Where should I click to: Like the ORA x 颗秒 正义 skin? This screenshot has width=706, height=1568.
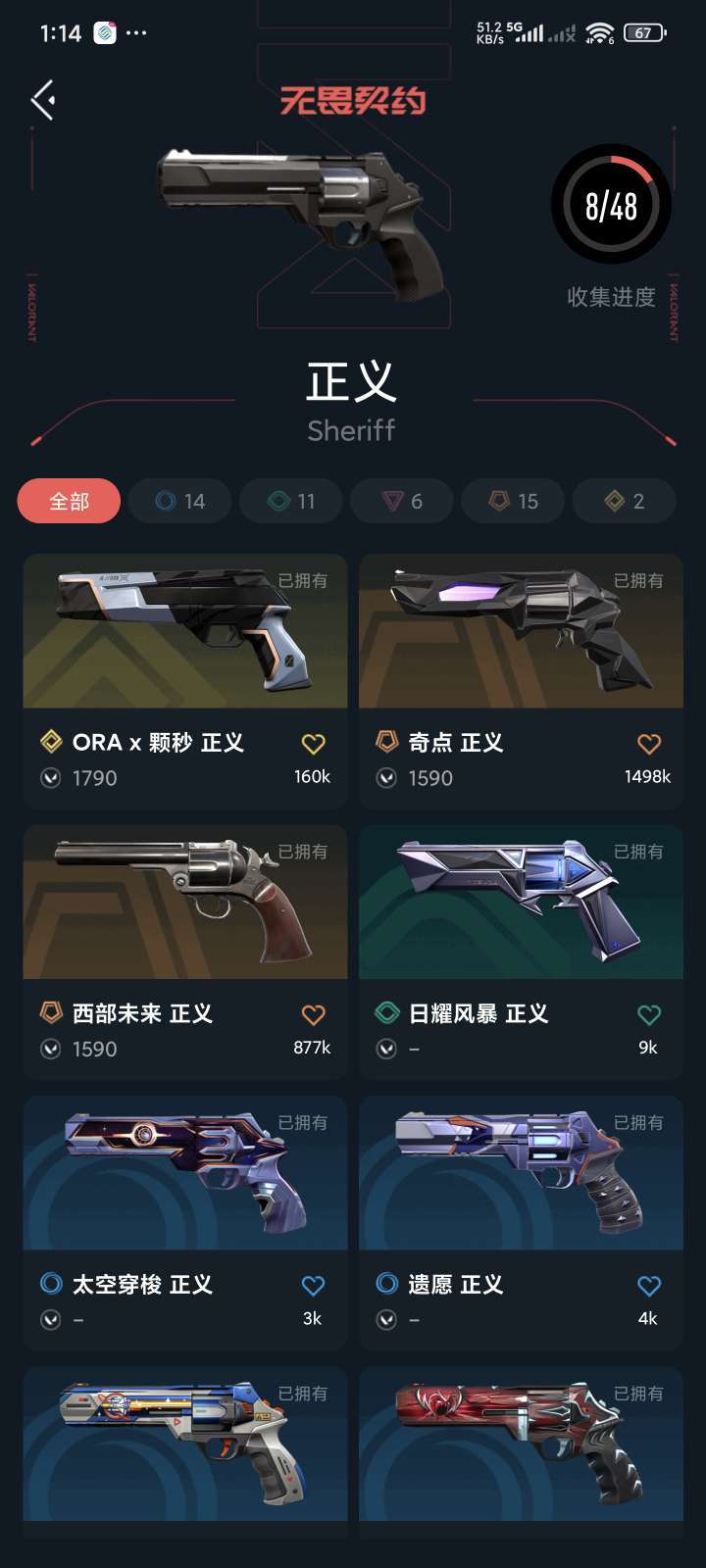313,744
